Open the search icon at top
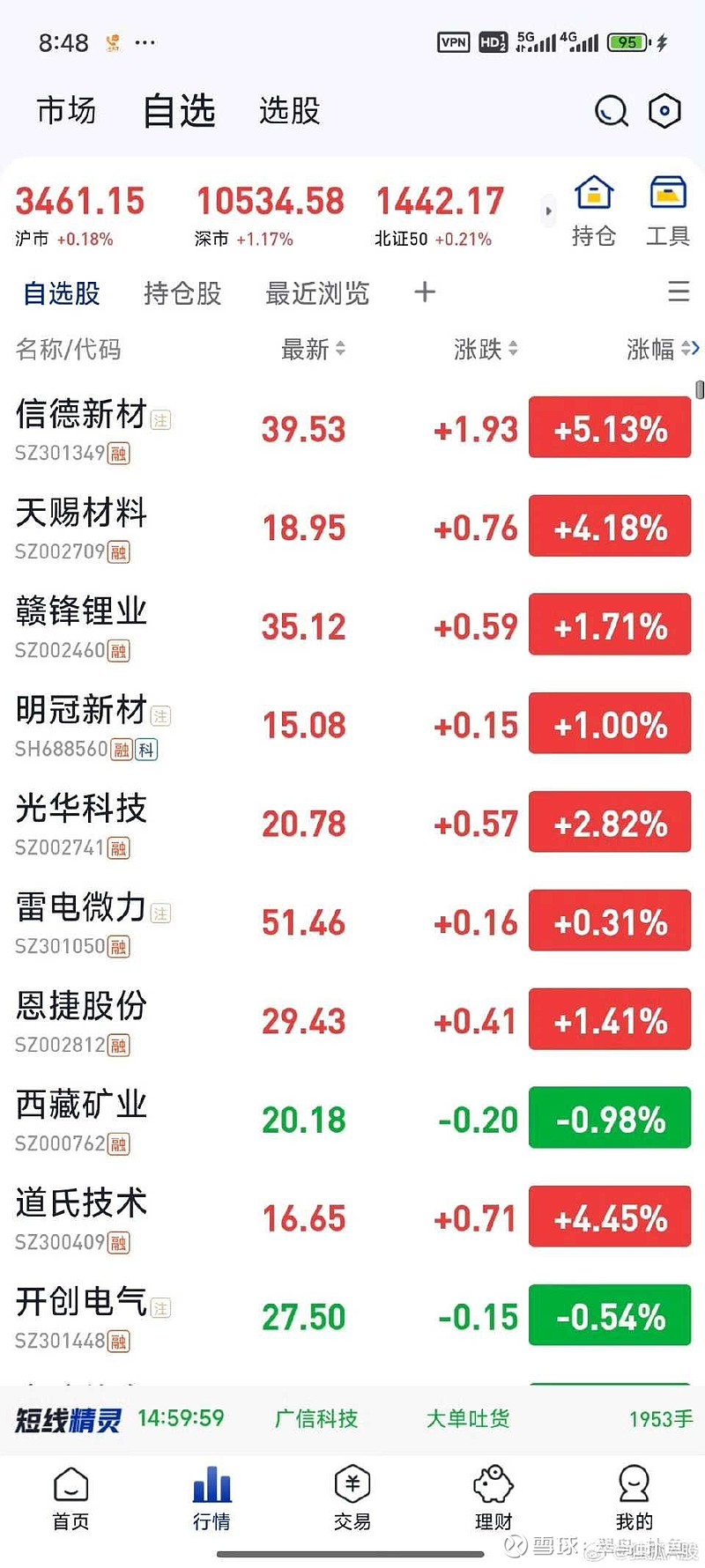The height and width of the screenshot is (1568, 705). tap(612, 111)
